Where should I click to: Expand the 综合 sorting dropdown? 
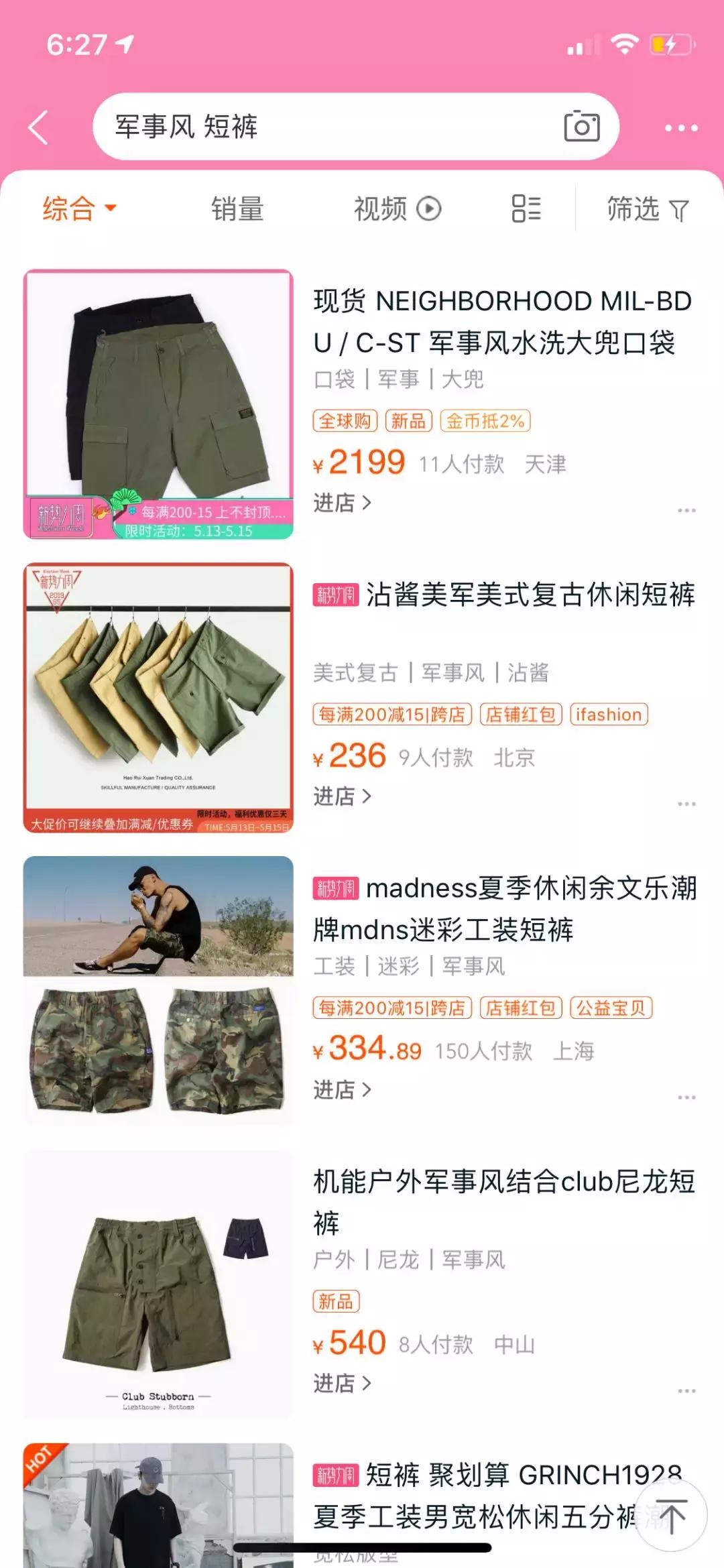77,209
